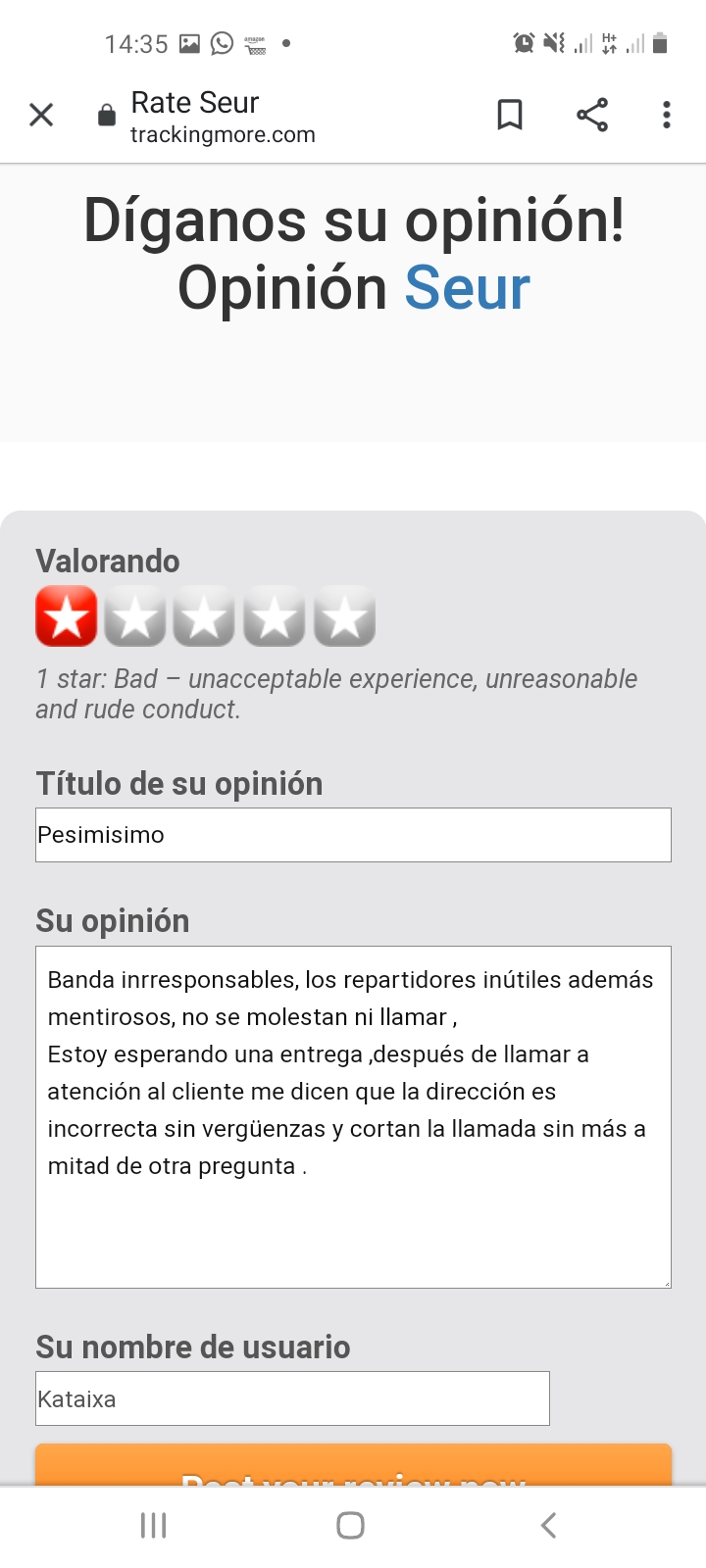Viewport: 706px width, 1568px height.
Task: Bookmark this trackingmore.com page
Action: pos(510,115)
